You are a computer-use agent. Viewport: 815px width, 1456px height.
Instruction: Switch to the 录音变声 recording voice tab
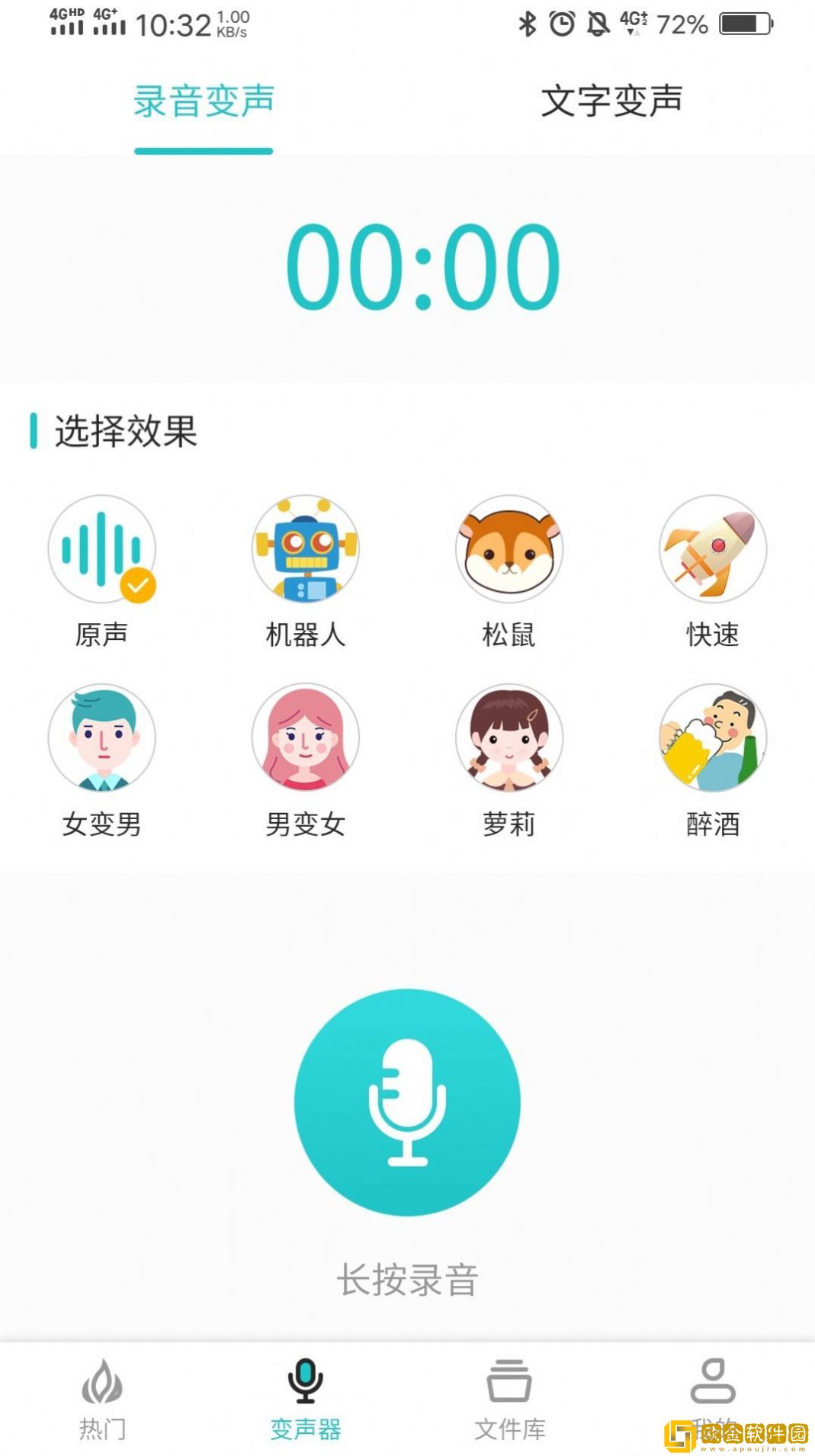(x=204, y=99)
